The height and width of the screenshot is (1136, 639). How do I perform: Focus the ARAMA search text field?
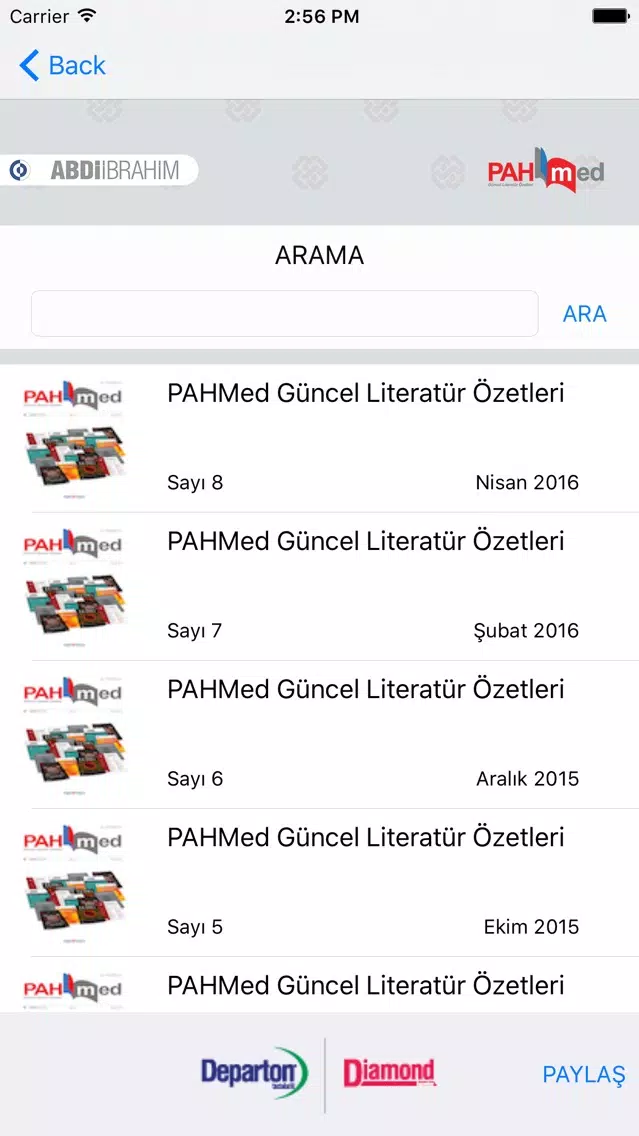(284, 314)
